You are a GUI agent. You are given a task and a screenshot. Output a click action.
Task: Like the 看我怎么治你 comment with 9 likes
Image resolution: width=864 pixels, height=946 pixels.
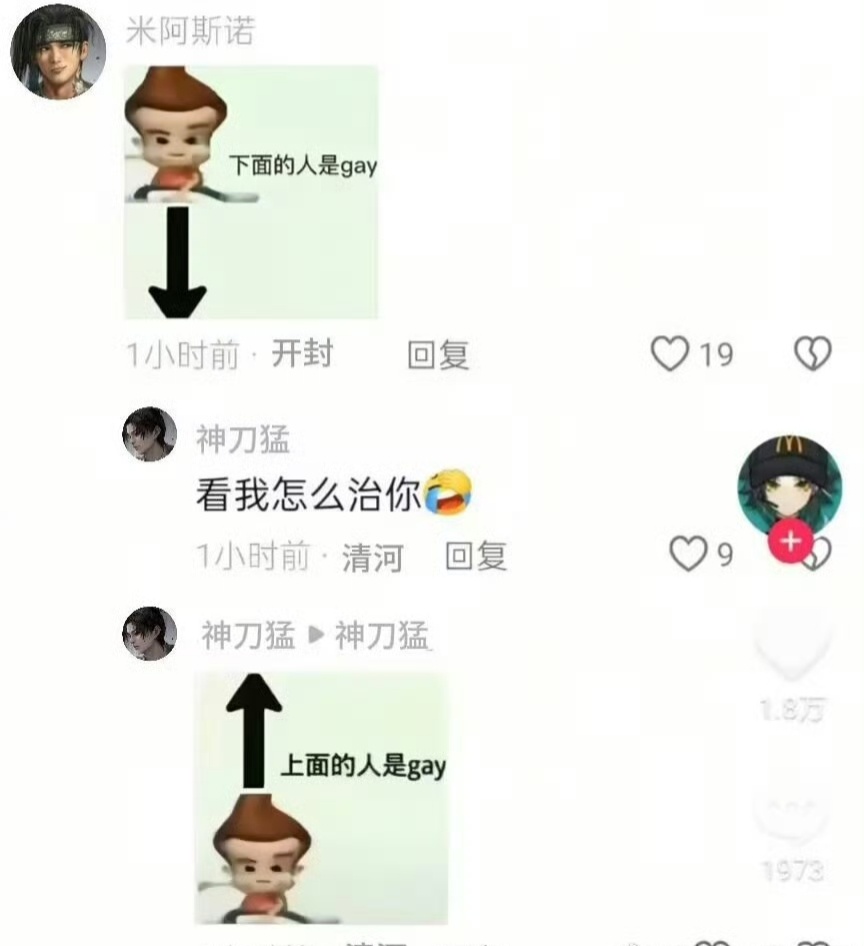[x=688, y=553]
